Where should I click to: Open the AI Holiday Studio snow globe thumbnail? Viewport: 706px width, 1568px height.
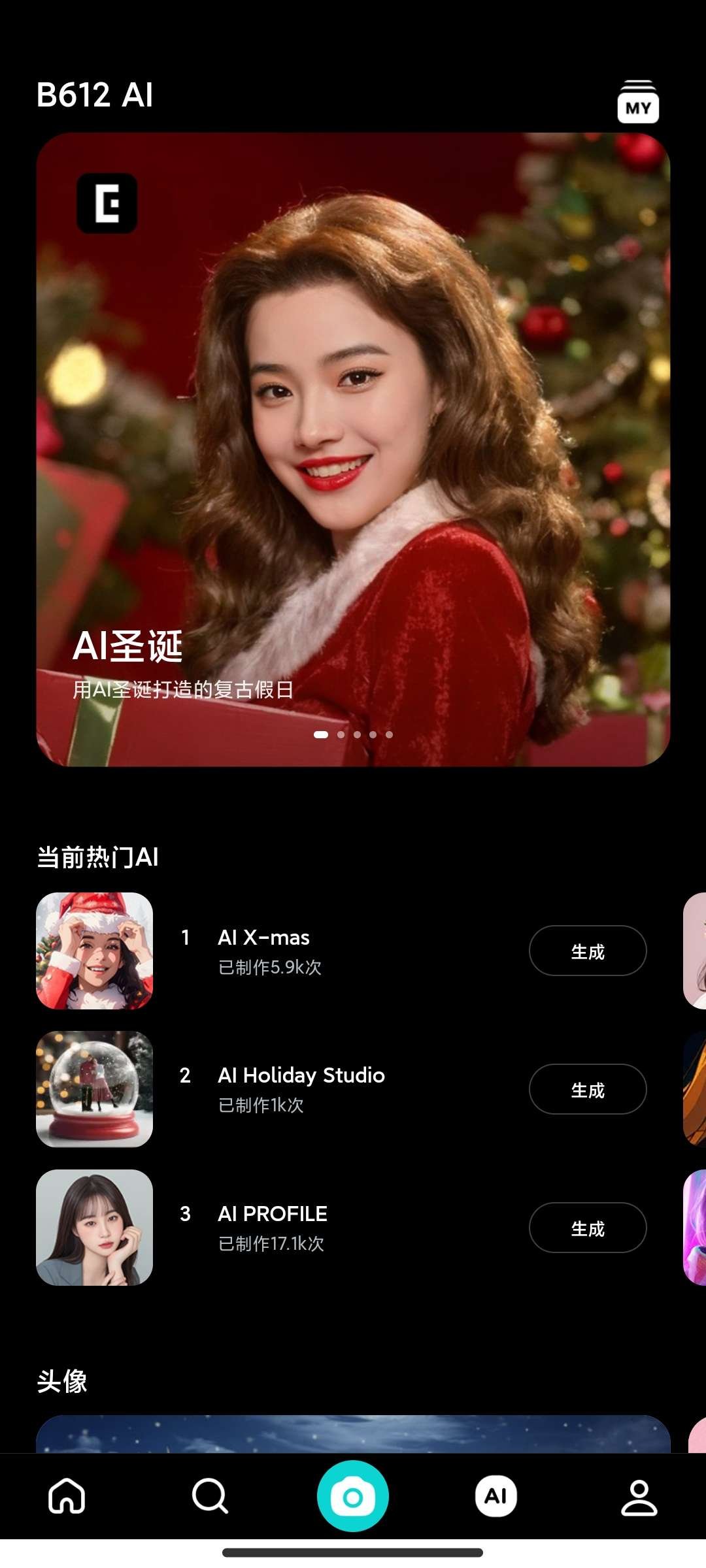click(95, 1089)
